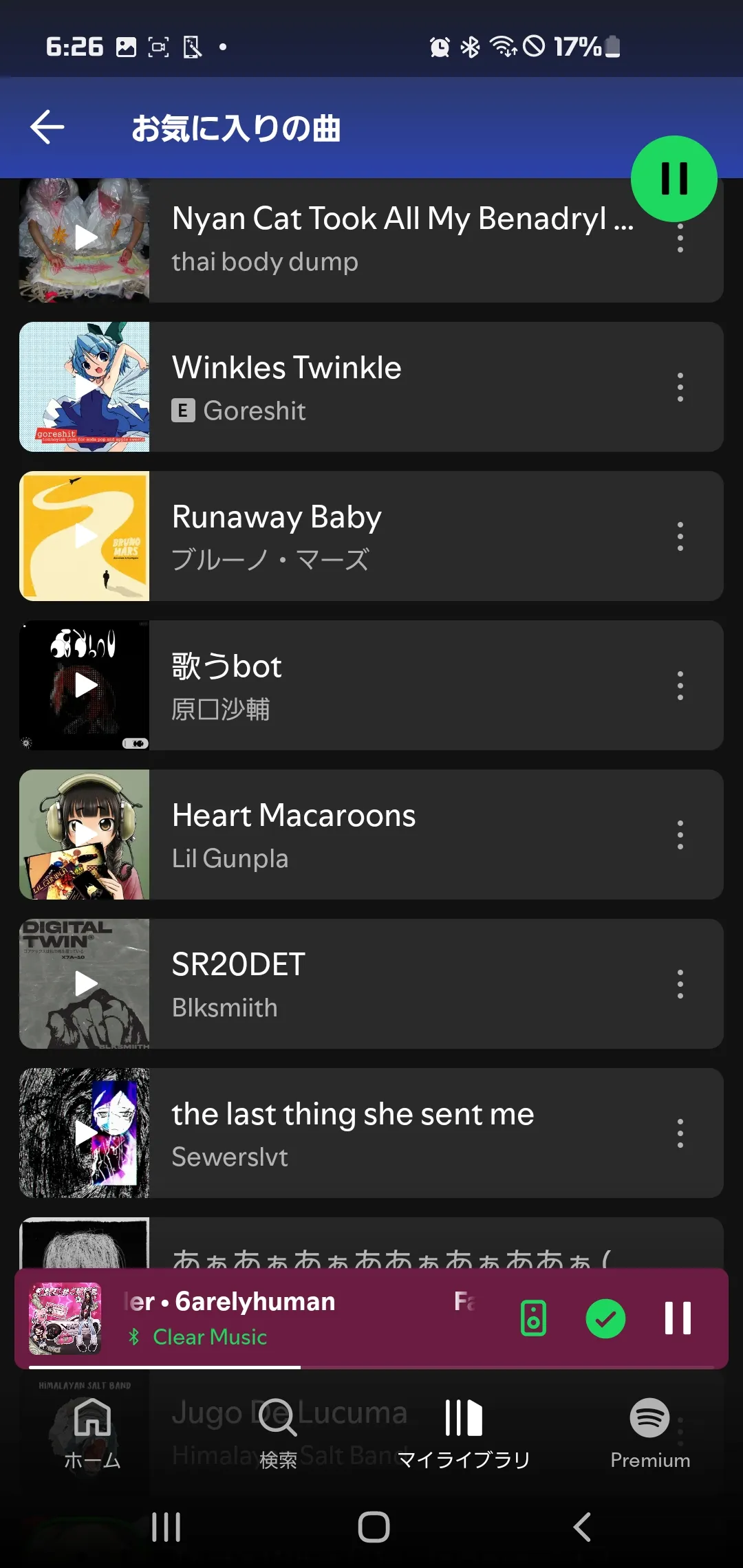This screenshot has height=1568, width=743.
Task: Play 歌うbot by 原口沙輔
Action: click(85, 686)
